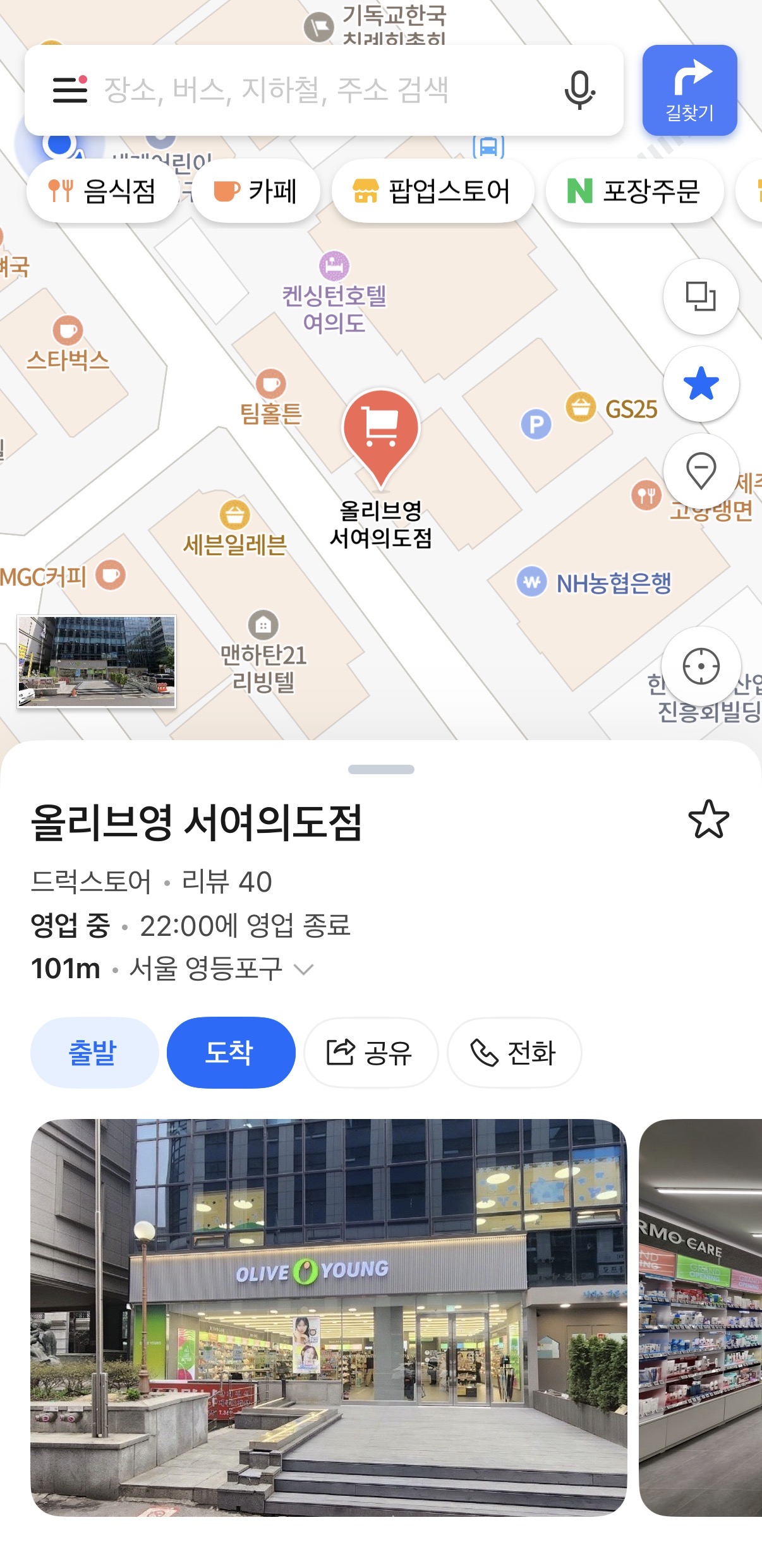Select the 카페 category chip
762x1568 pixels.
256,191
